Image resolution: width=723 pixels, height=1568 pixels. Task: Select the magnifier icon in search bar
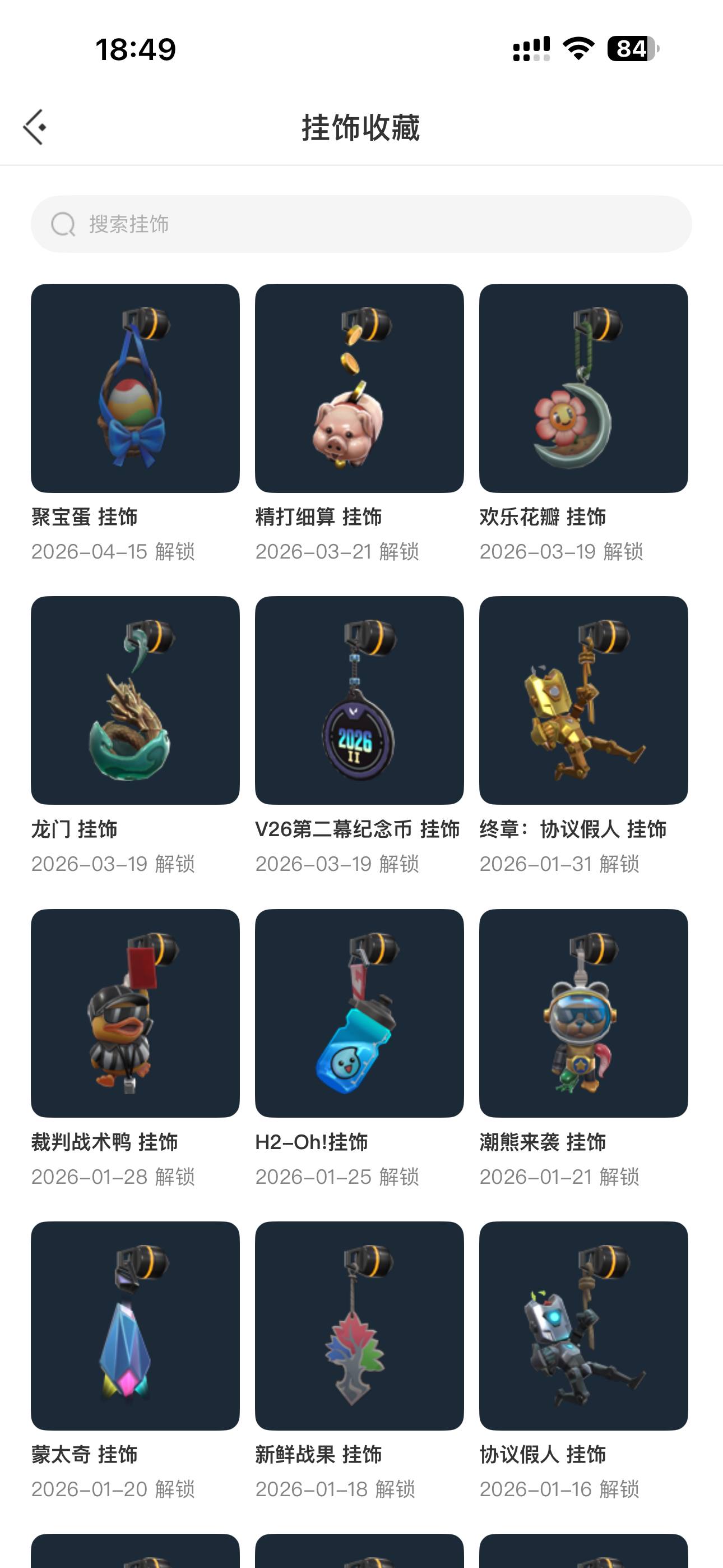click(62, 224)
